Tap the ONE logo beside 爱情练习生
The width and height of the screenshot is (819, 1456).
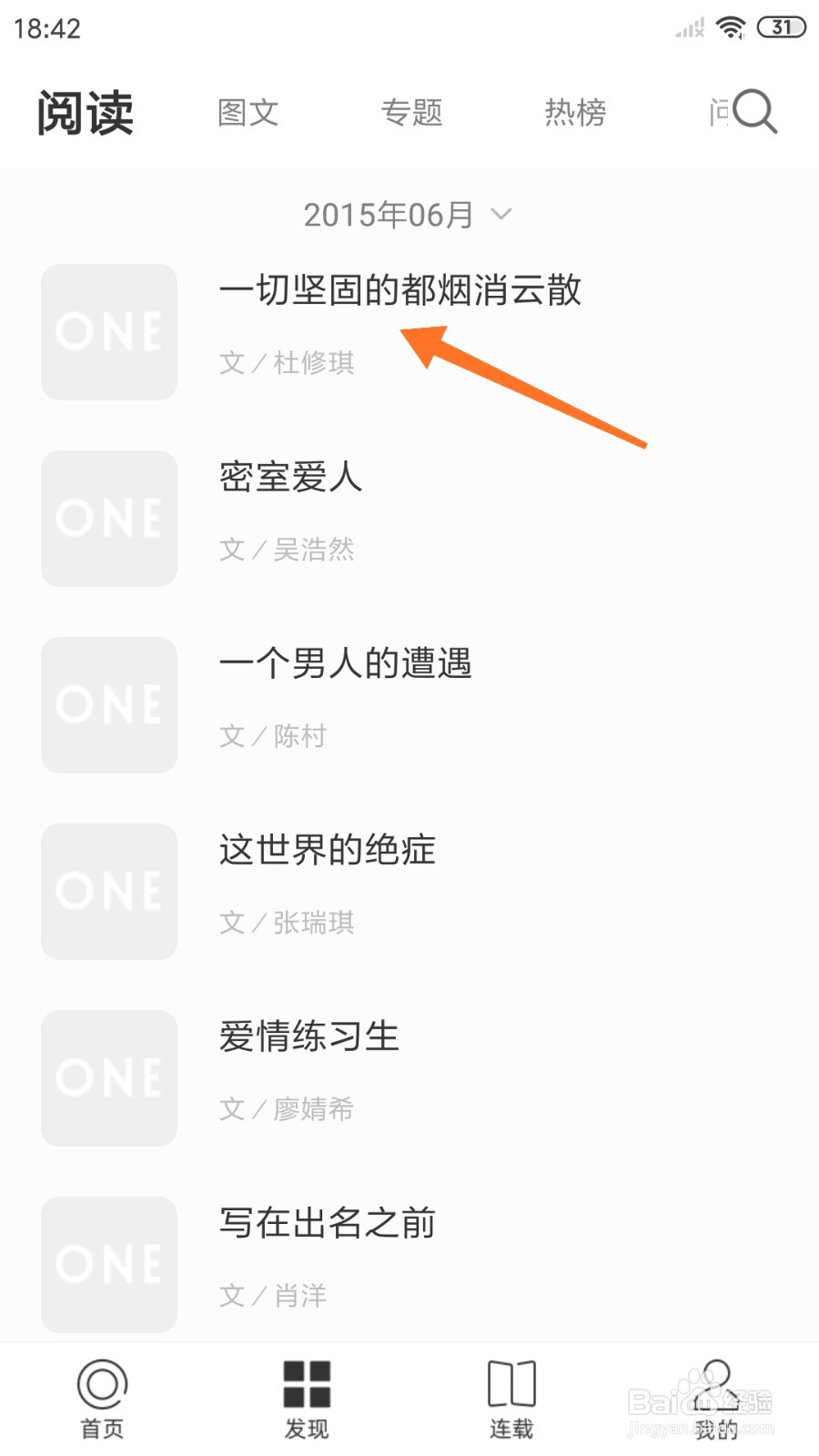[108, 1077]
